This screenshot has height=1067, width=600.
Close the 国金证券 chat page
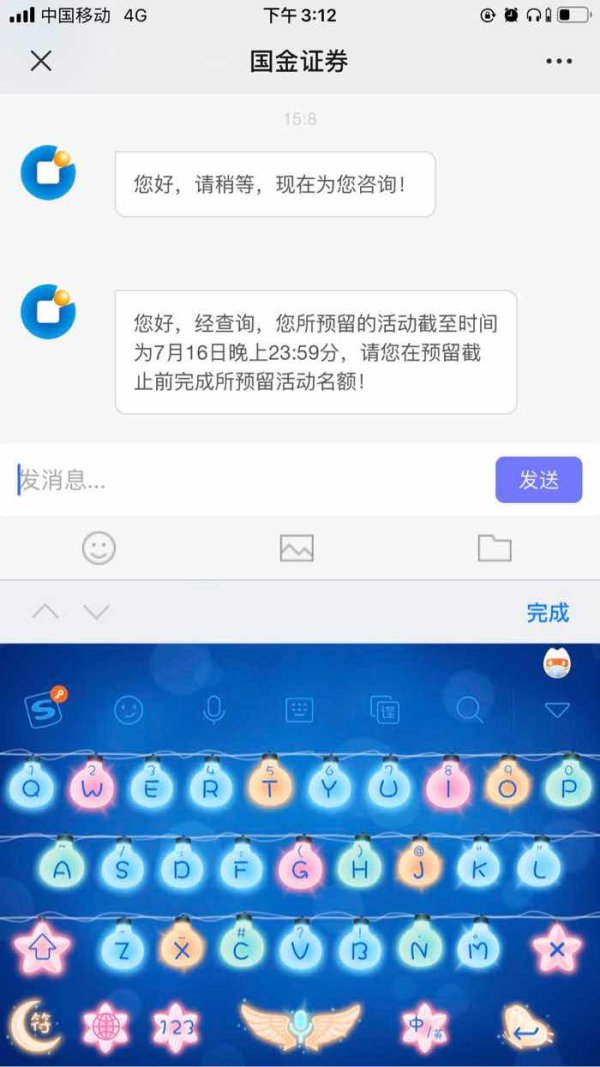[41, 61]
